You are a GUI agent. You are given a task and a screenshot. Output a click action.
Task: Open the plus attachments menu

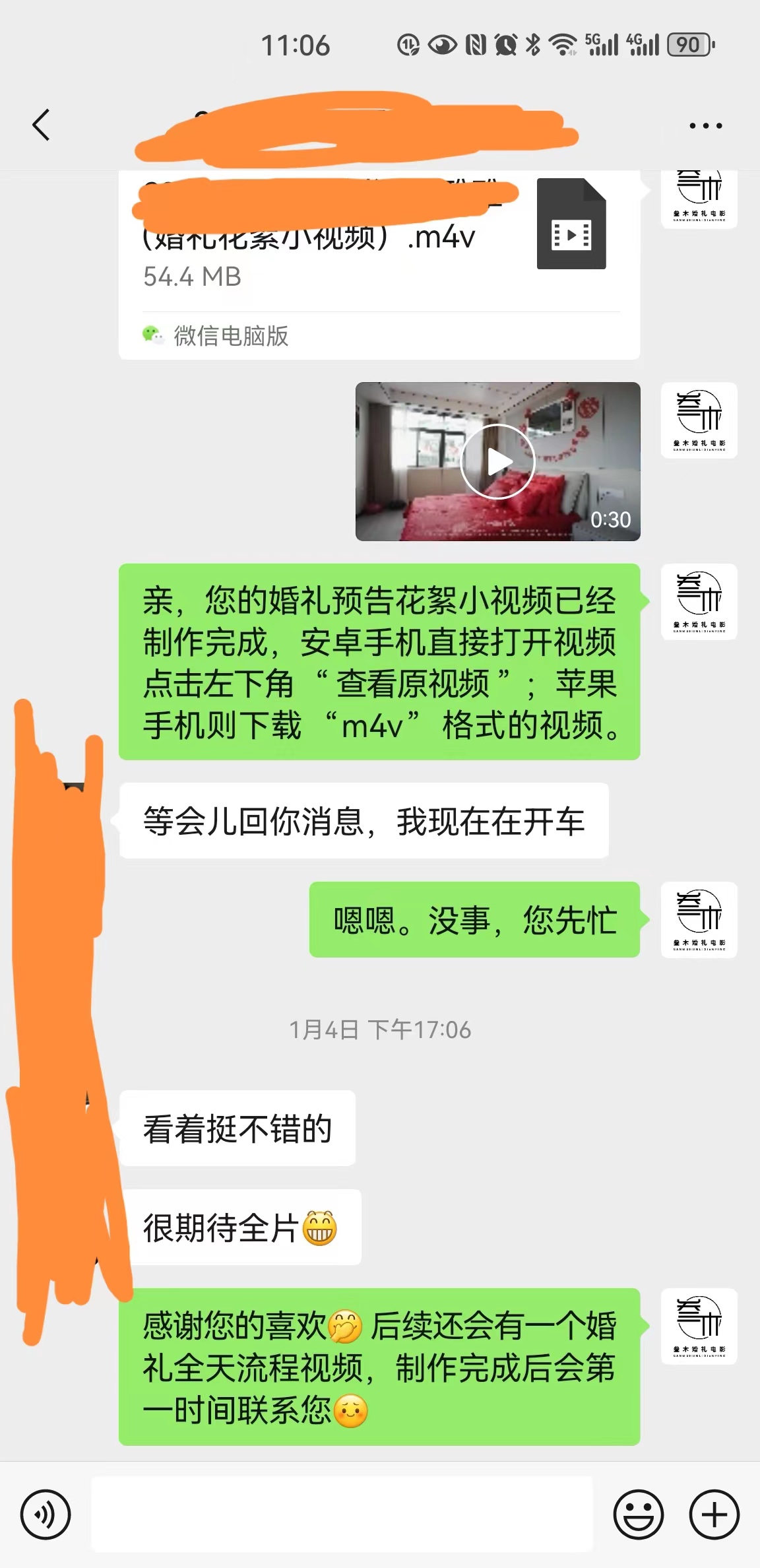714,1515
